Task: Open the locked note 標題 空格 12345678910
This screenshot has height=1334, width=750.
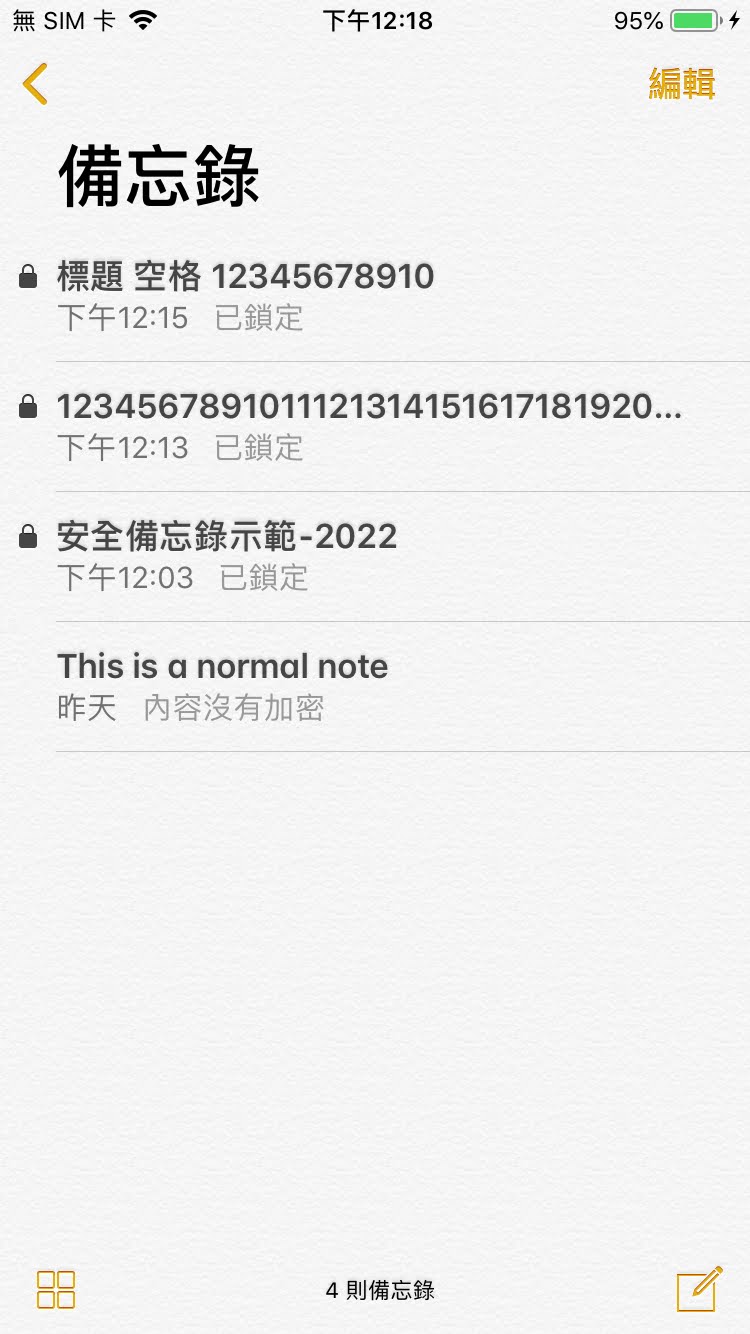Action: (x=375, y=297)
